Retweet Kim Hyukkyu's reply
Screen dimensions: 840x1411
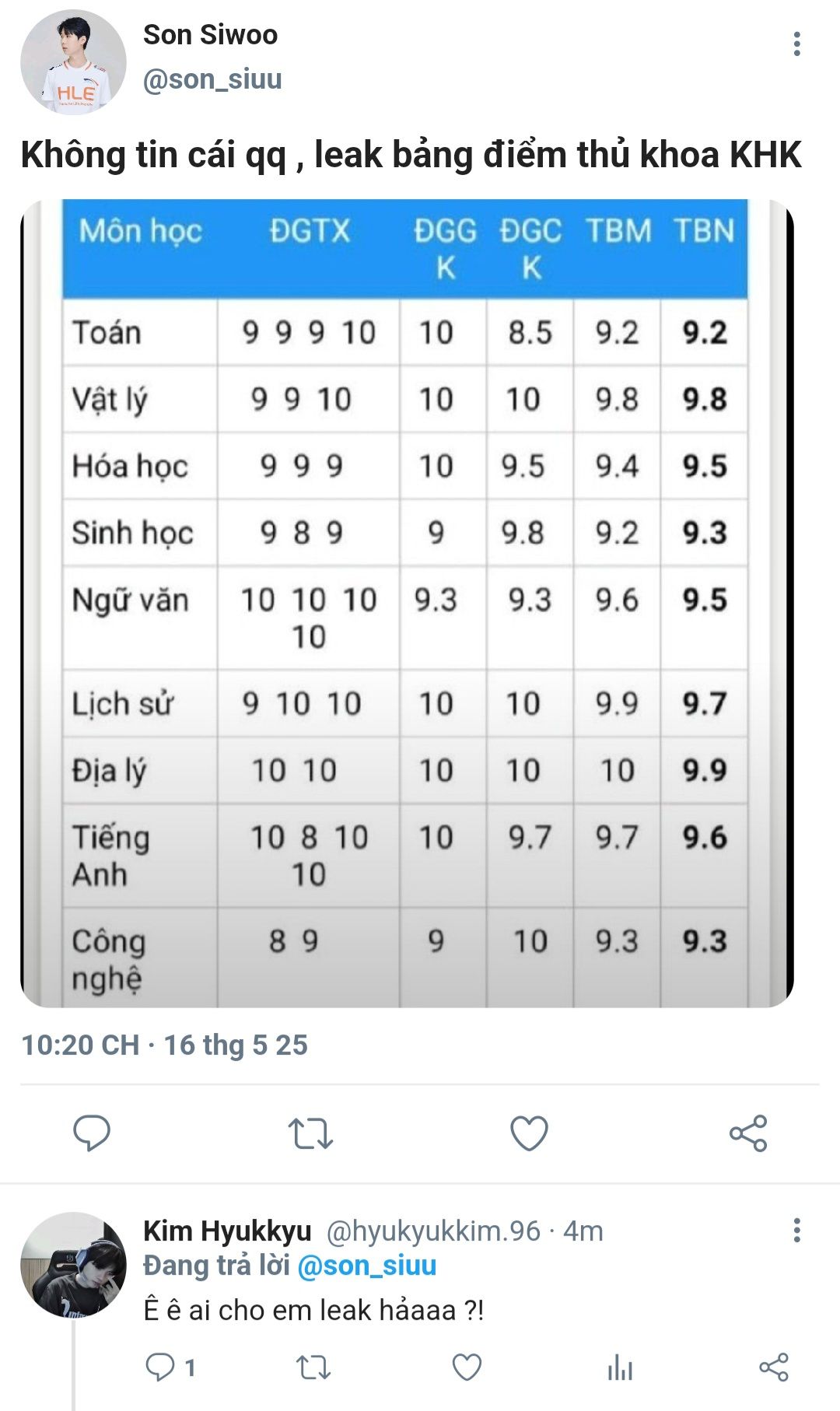coord(314,1367)
